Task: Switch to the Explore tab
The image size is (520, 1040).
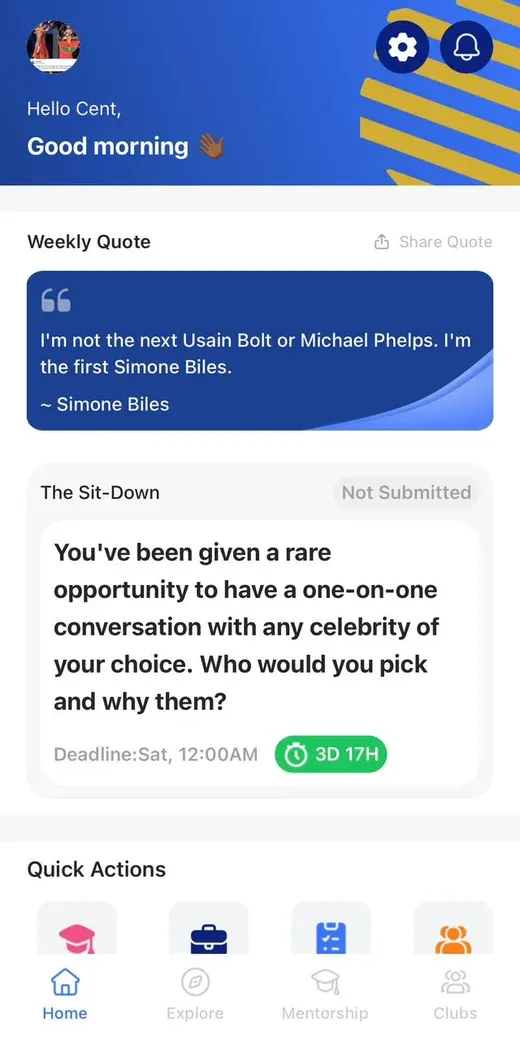Action: (x=195, y=994)
